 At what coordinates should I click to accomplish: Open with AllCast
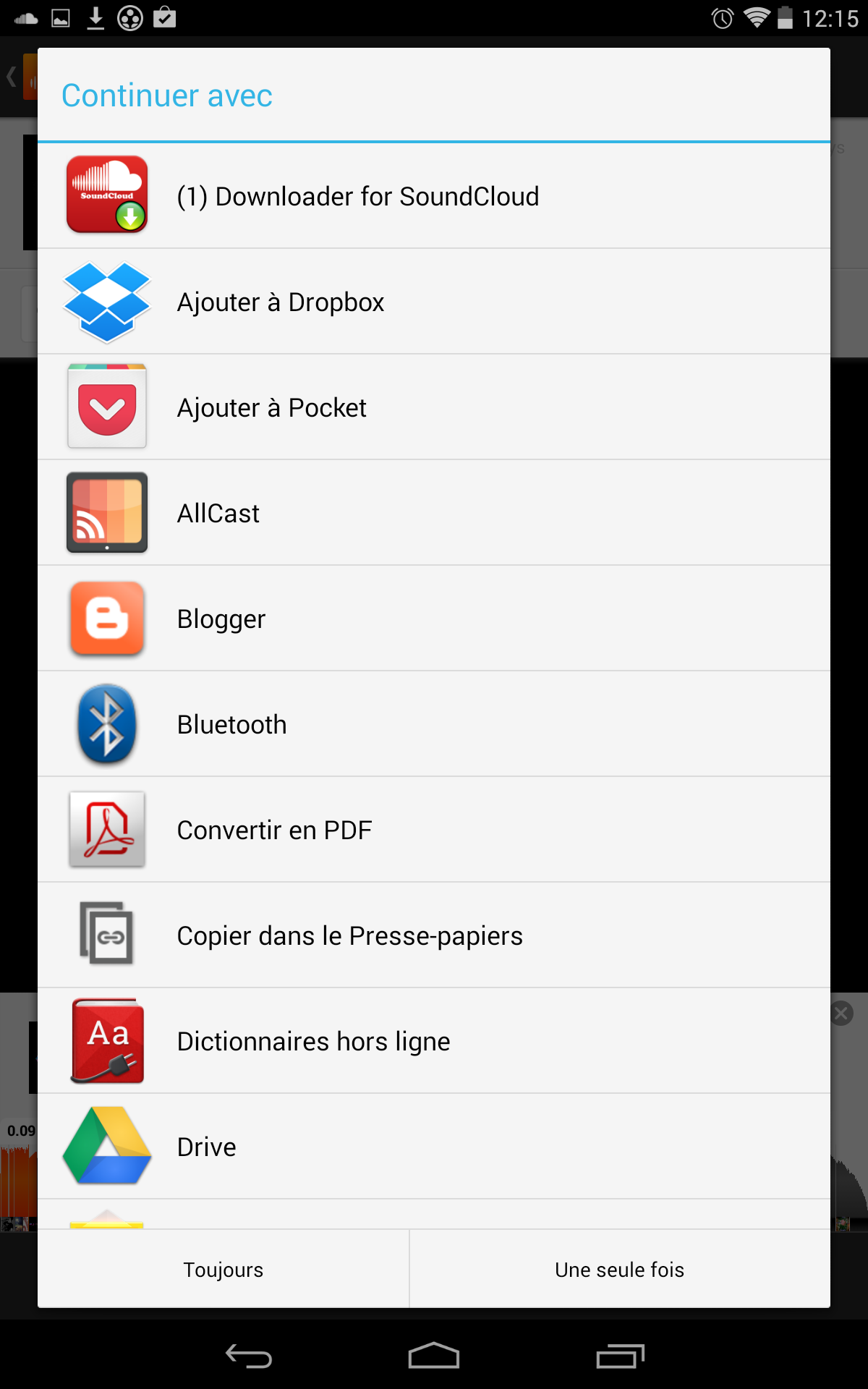[433, 513]
